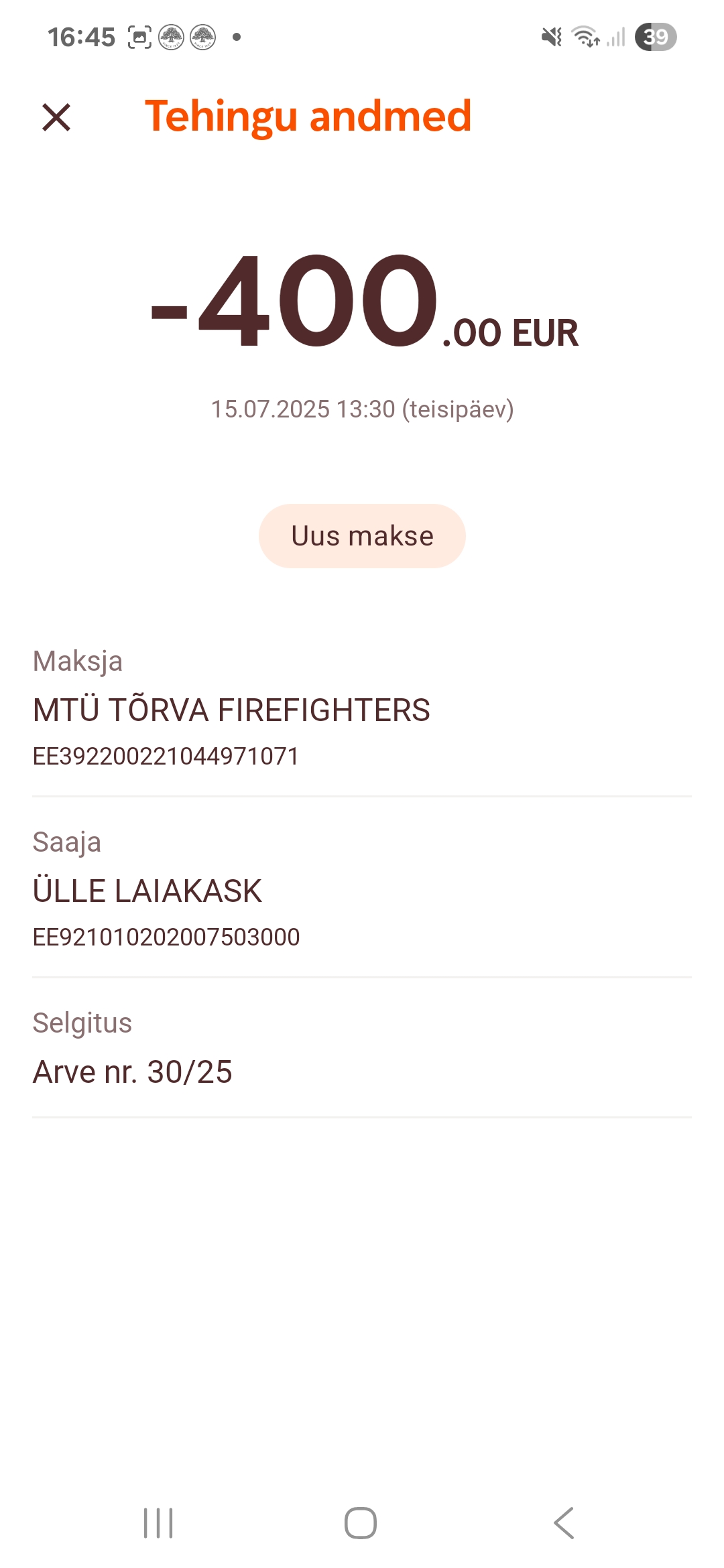
Task: Go back using system back button
Action: click(x=564, y=1523)
